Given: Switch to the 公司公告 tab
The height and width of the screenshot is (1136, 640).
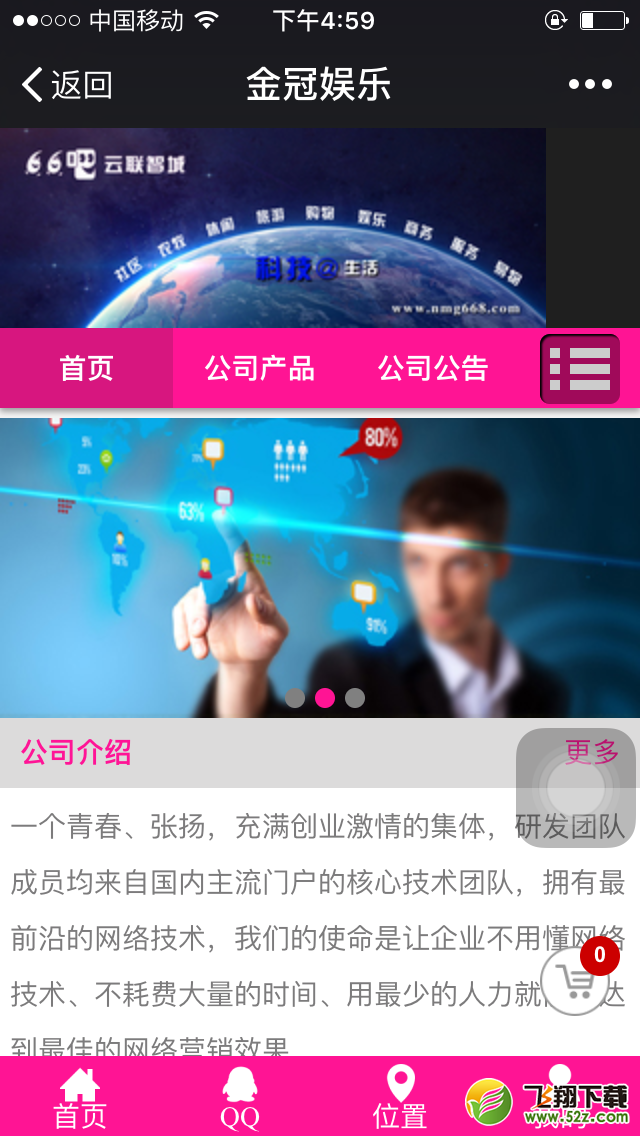Looking at the screenshot, I should coord(433,368).
